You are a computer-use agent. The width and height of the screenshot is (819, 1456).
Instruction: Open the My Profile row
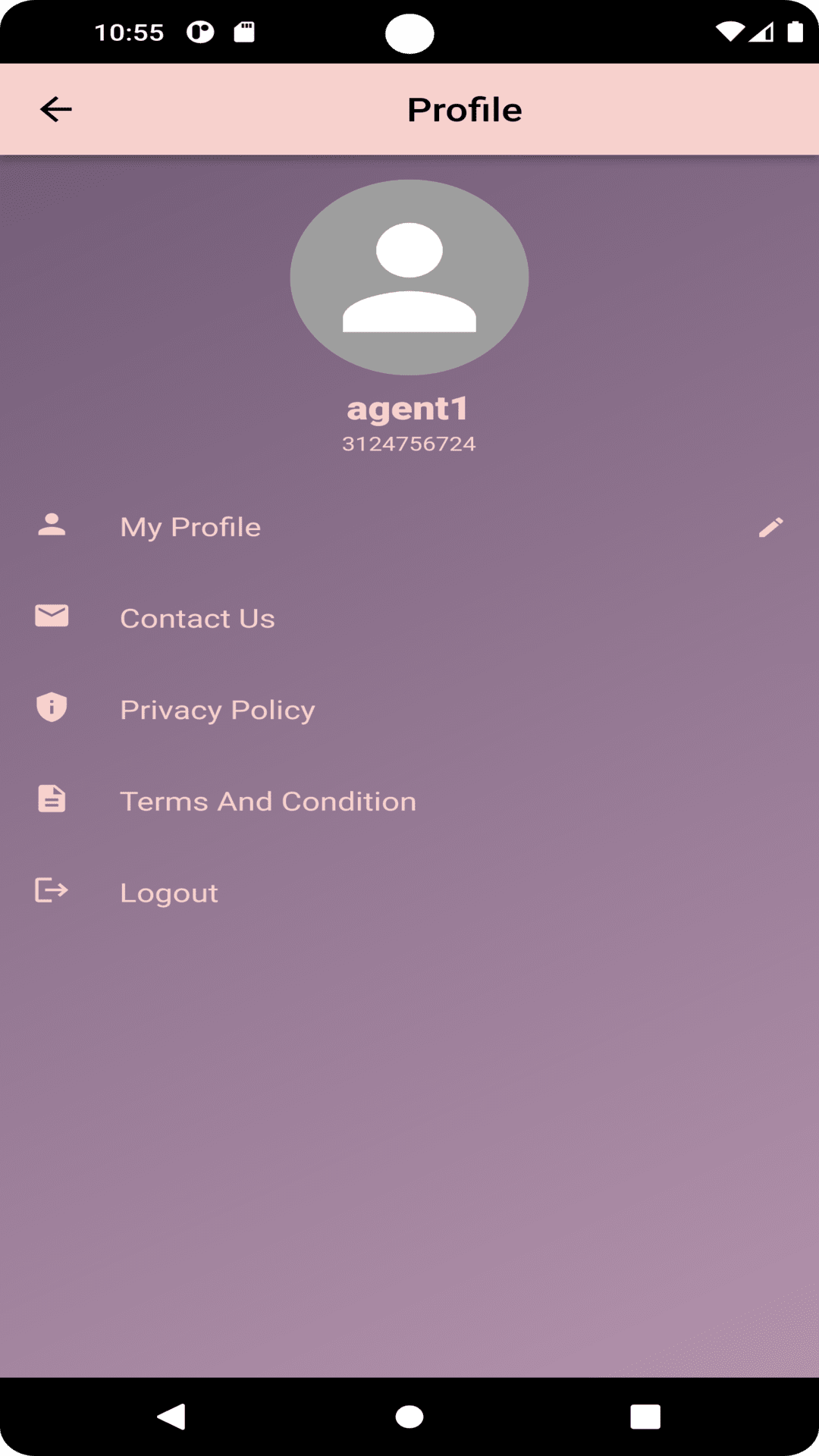point(190,527)
